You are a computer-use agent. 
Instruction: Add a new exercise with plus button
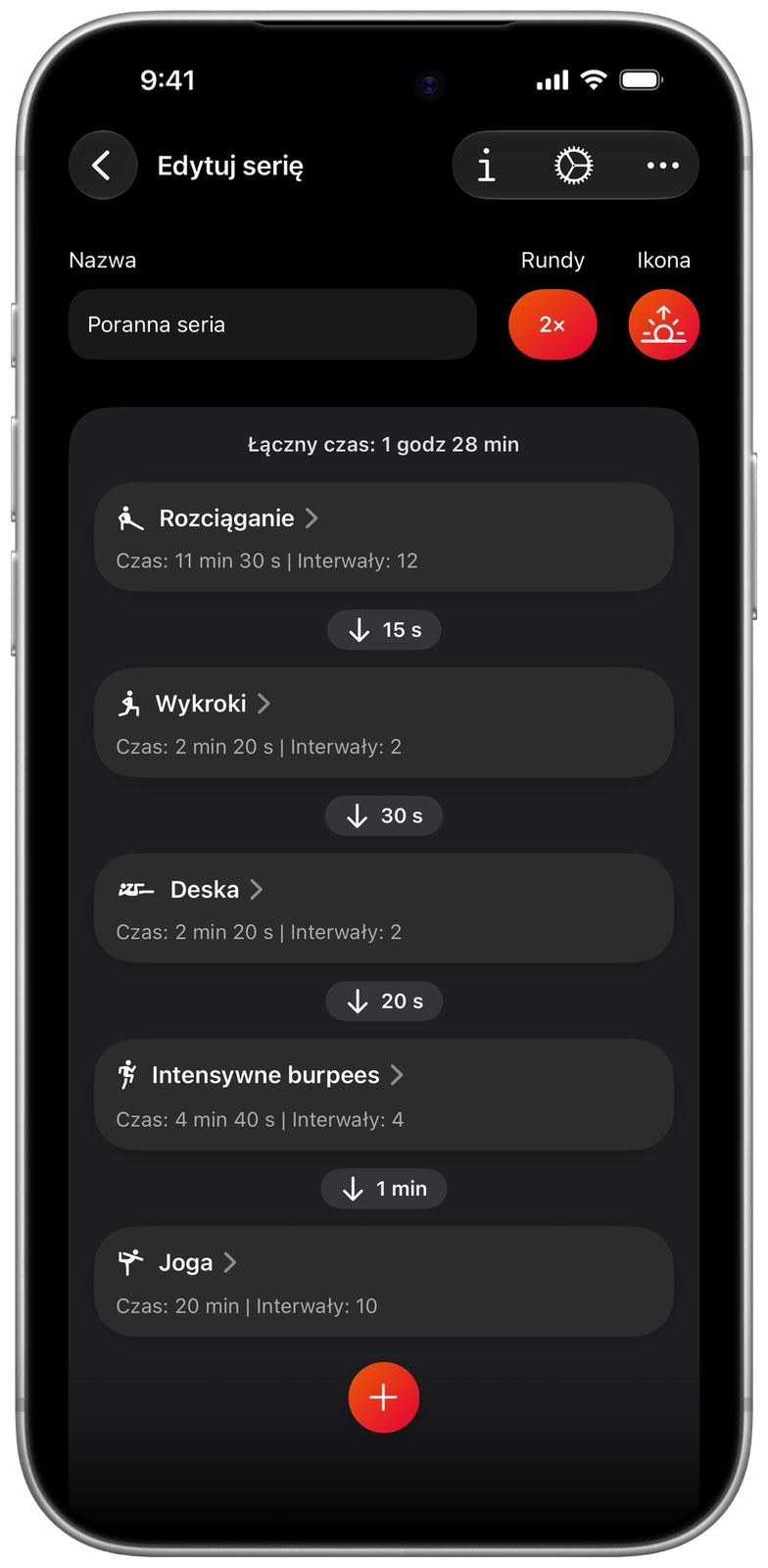[384, 1397]
